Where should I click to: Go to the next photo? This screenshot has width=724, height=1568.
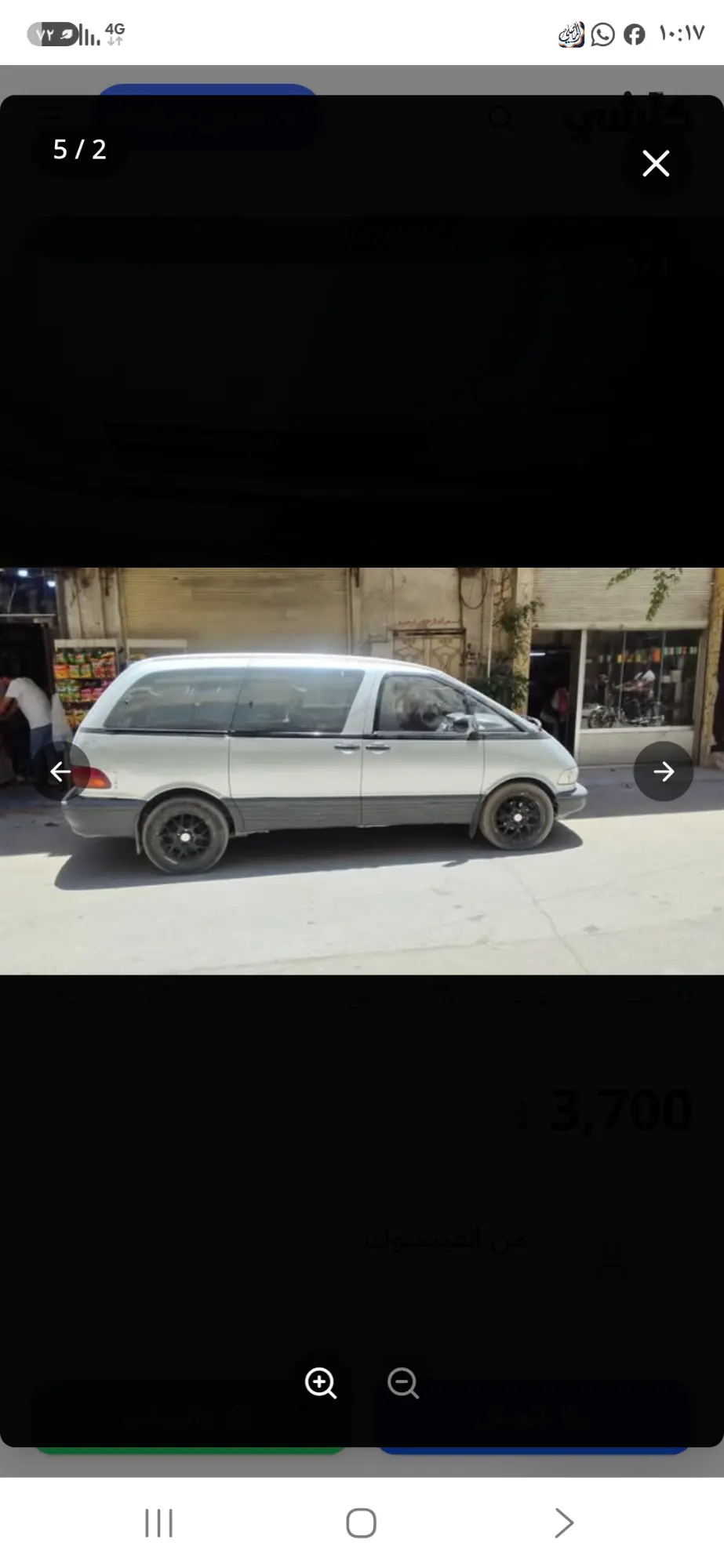[x=664, y=771]
